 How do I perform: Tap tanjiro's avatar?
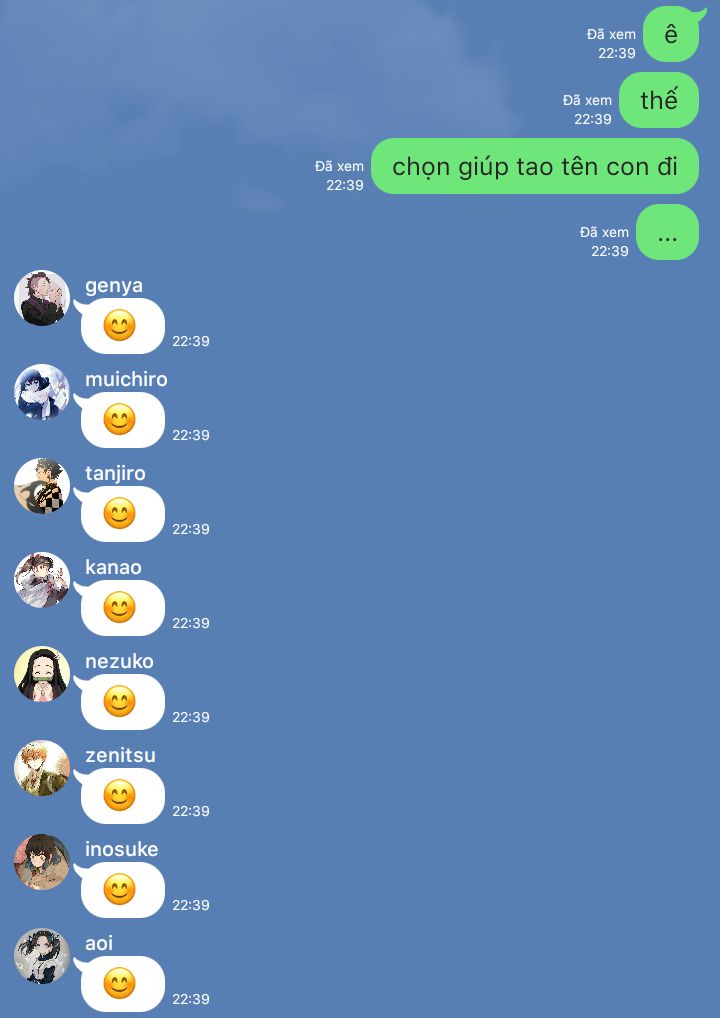42,486
